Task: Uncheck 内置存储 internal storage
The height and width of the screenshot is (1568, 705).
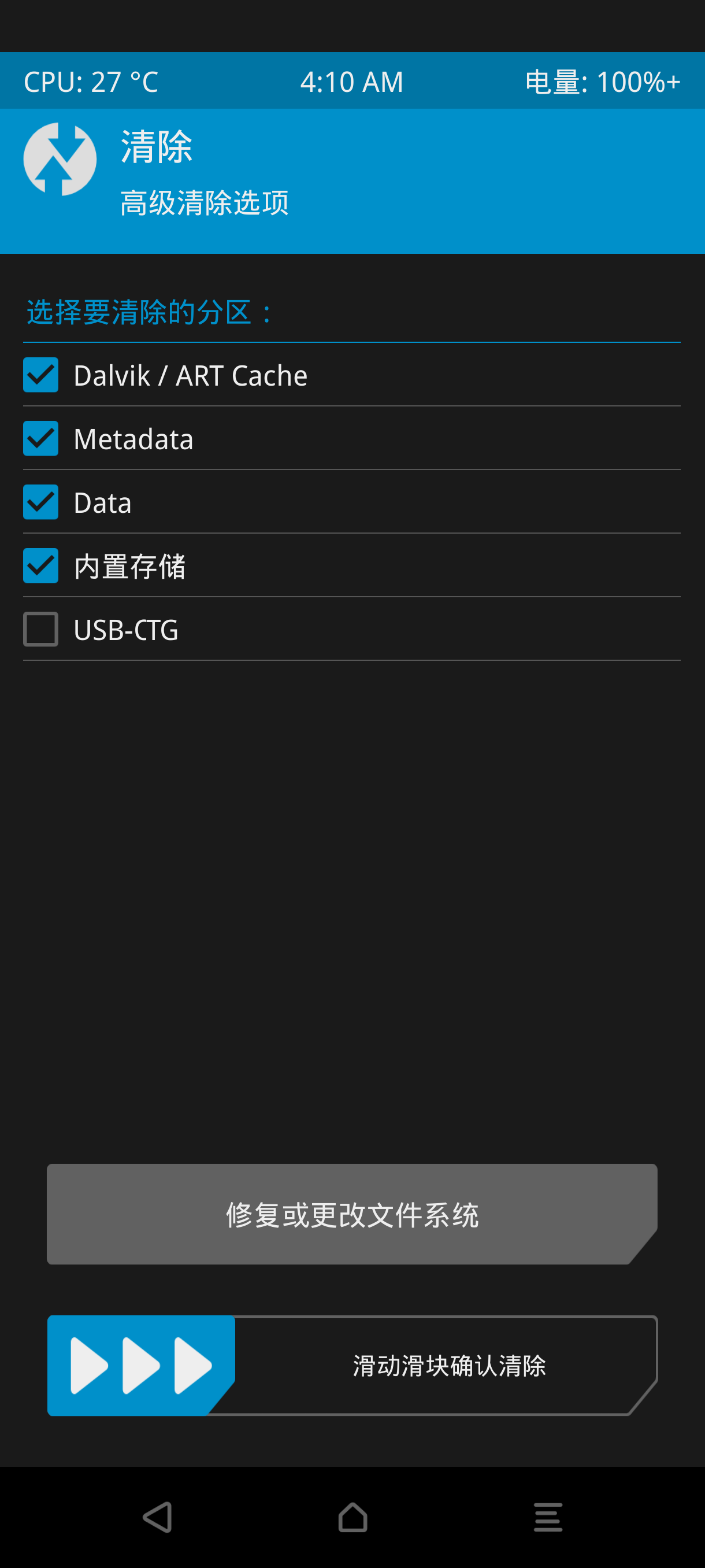Action: pos(41,565)
